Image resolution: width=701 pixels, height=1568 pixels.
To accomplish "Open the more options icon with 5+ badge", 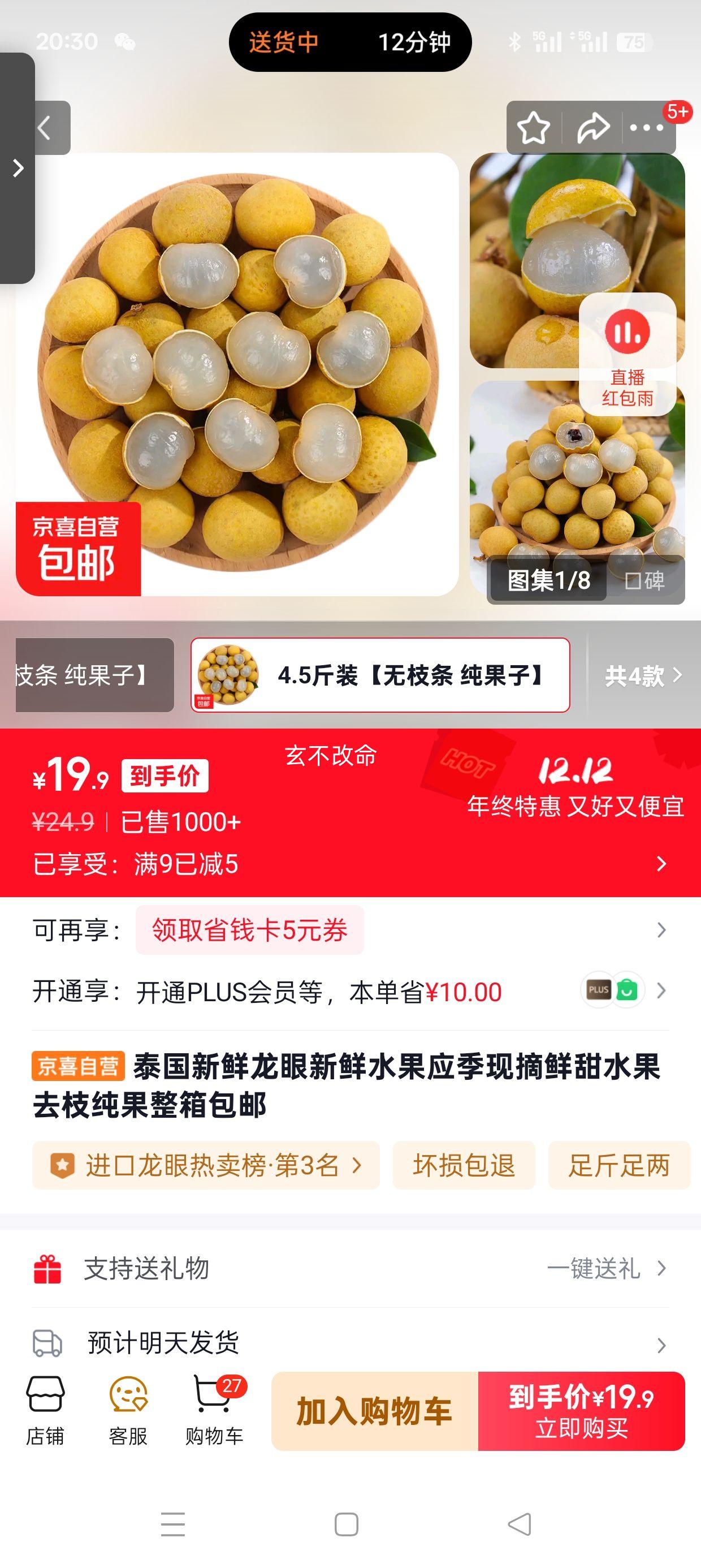I will pyautogui.click(x=647, y=129).
